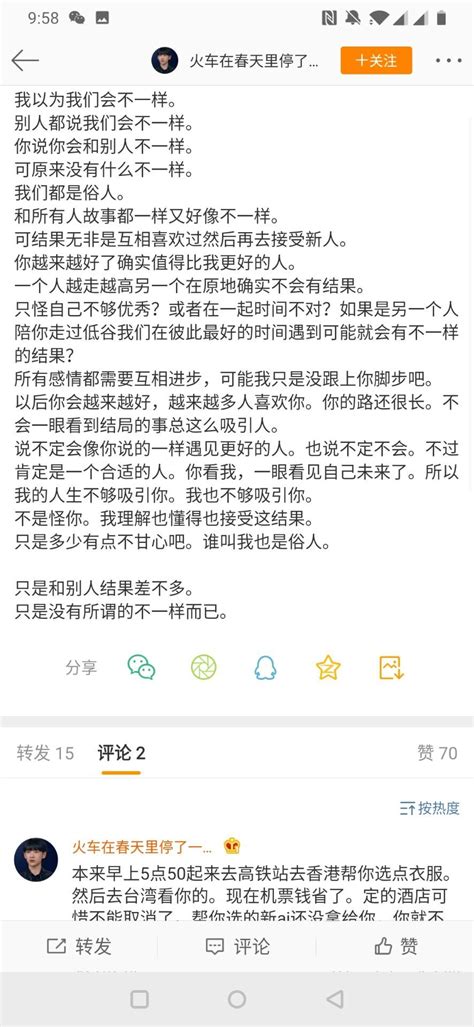Open the three-dot overflow menu
Viewport: 474px width, 1027px height.
(448, 60)
